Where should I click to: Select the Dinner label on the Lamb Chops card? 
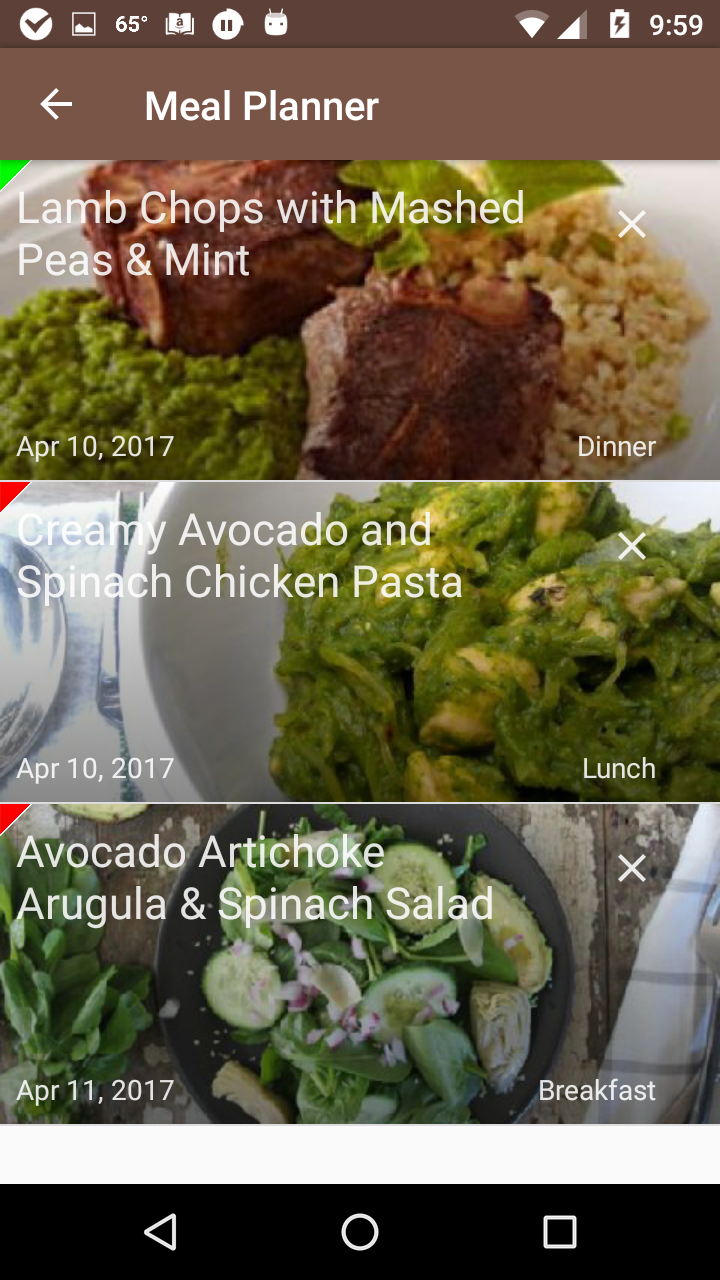click(x=616, y=447)
